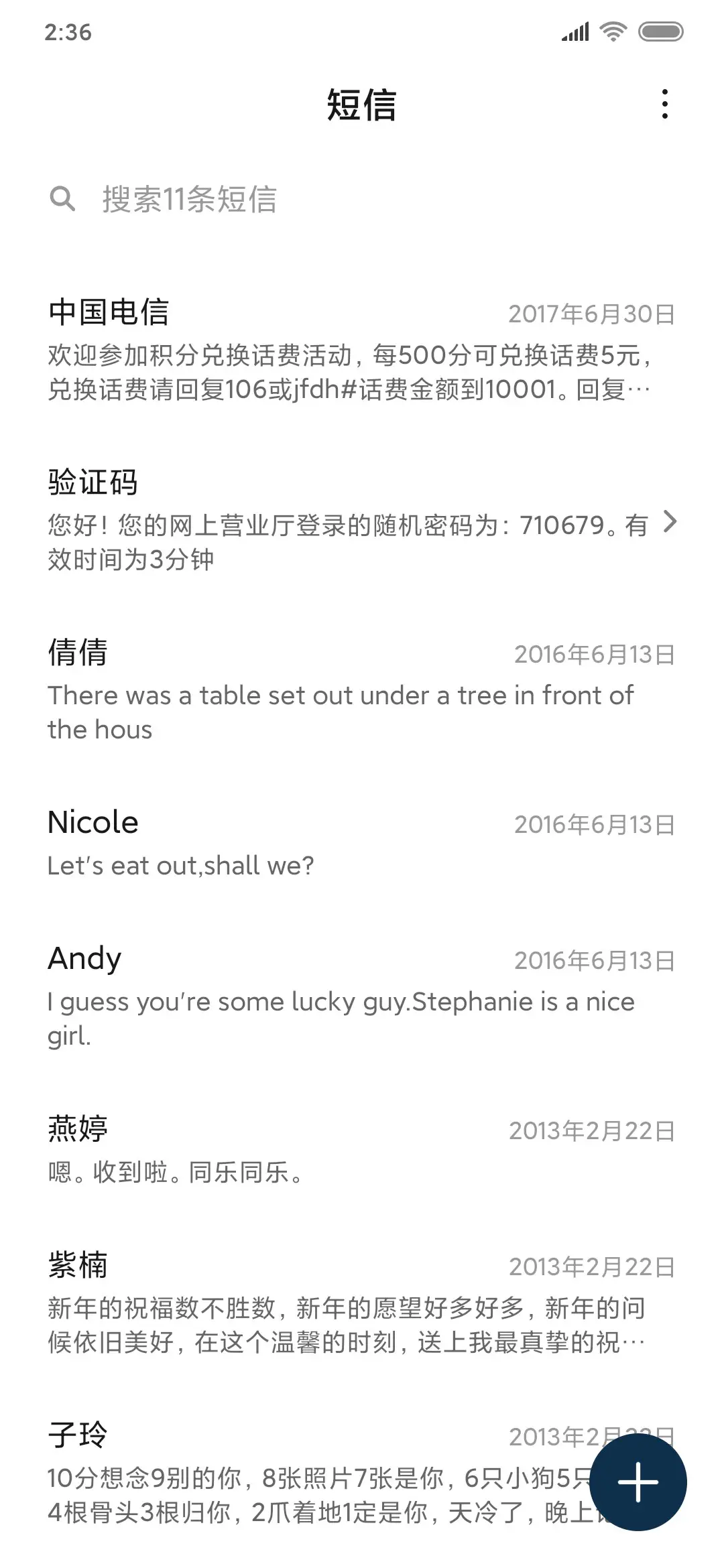Tap the date 2017年6月30日
Image resolution: width=724 pixels, height=1568 pixels.
591,312
